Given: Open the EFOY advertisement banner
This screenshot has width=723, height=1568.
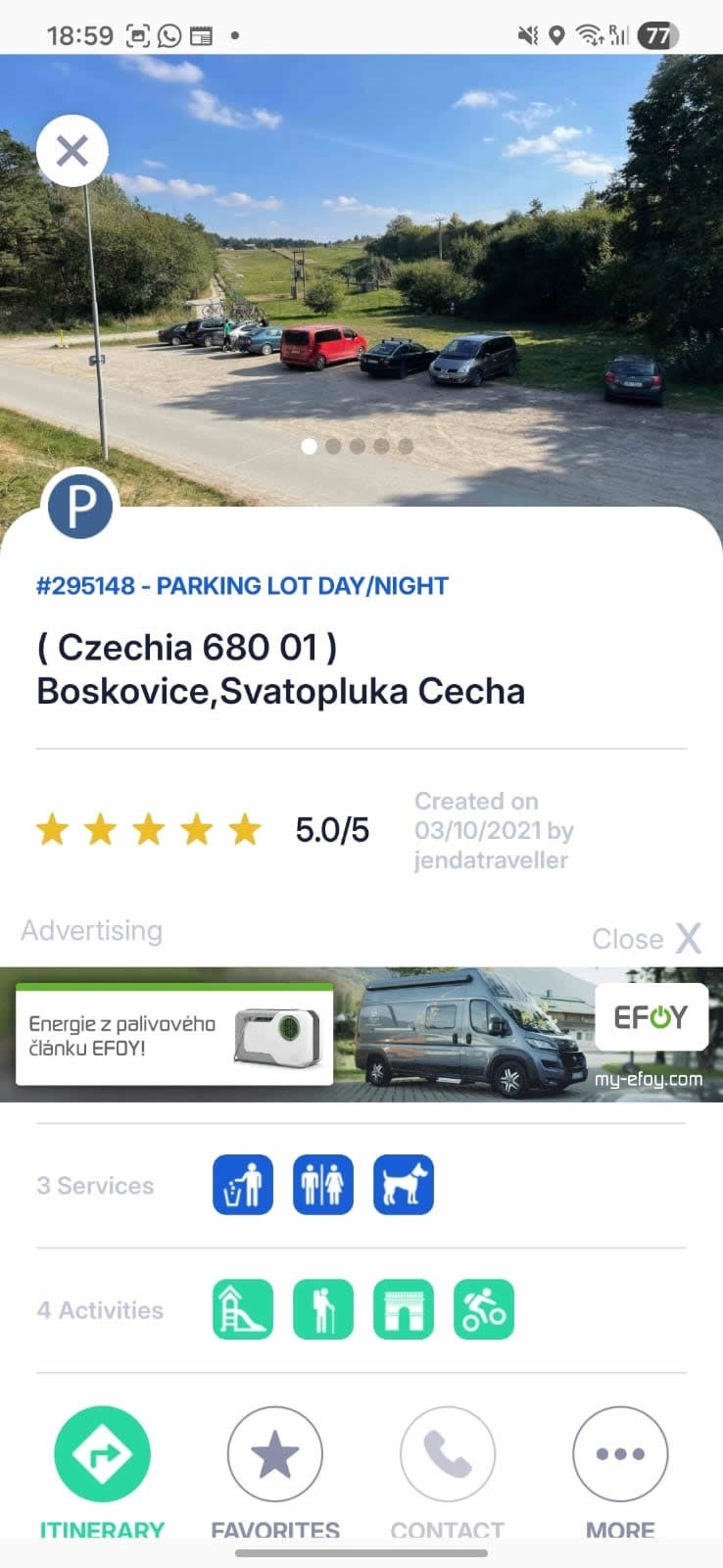Looking at the screenshot, I should tap(361, 1035).
